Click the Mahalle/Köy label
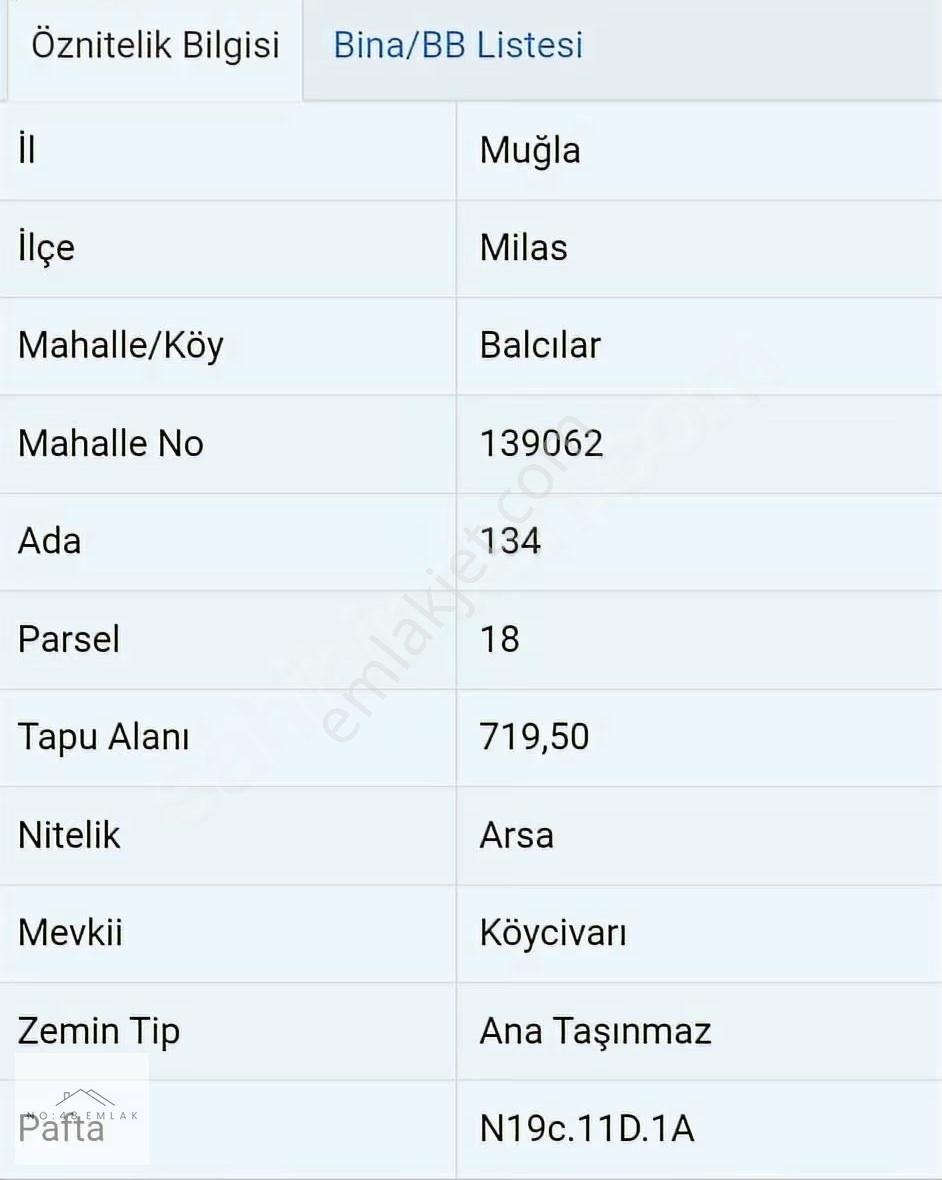 tap(119, 345)
